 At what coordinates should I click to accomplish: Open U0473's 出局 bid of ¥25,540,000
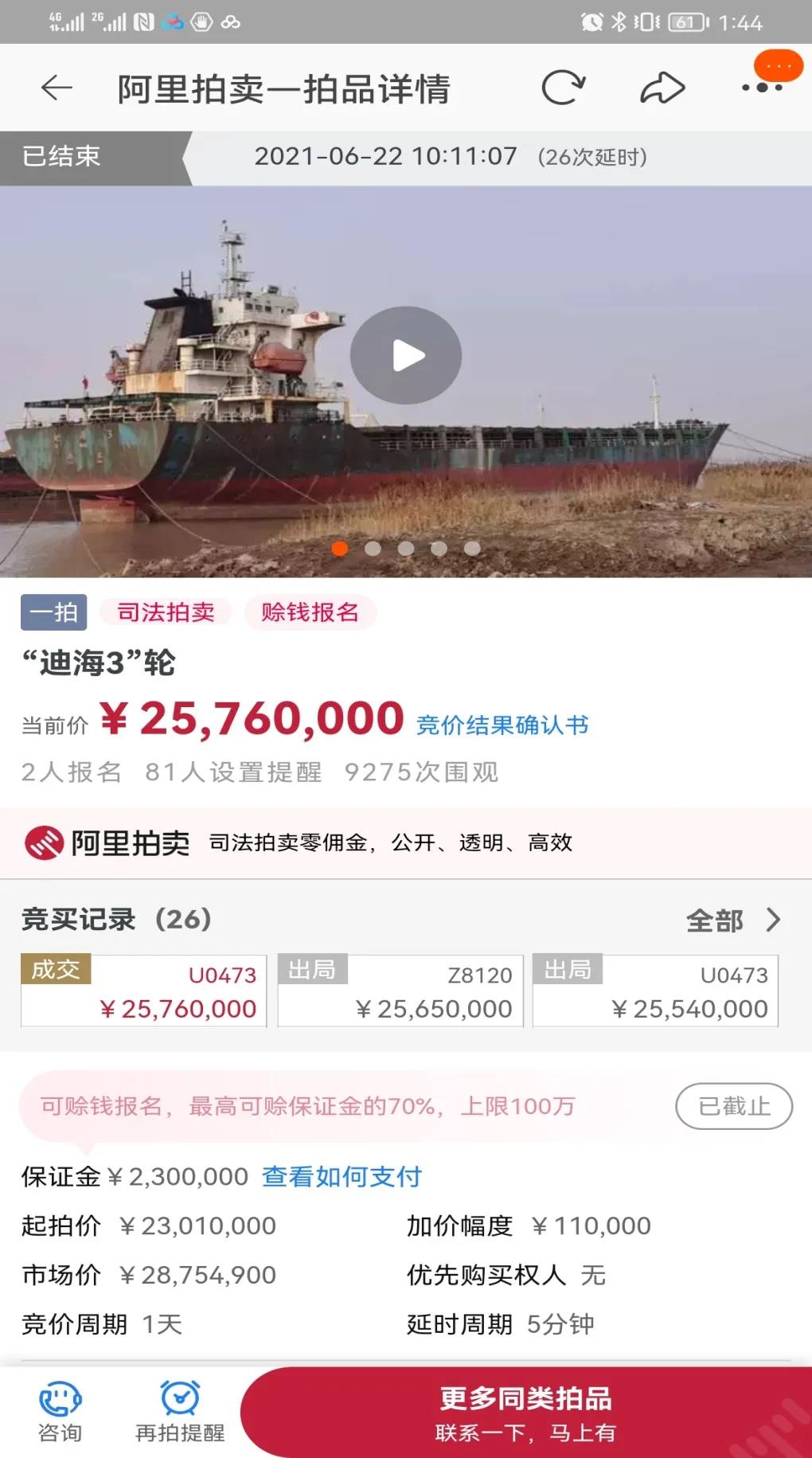pyautogui.click(x=655, y=991)
